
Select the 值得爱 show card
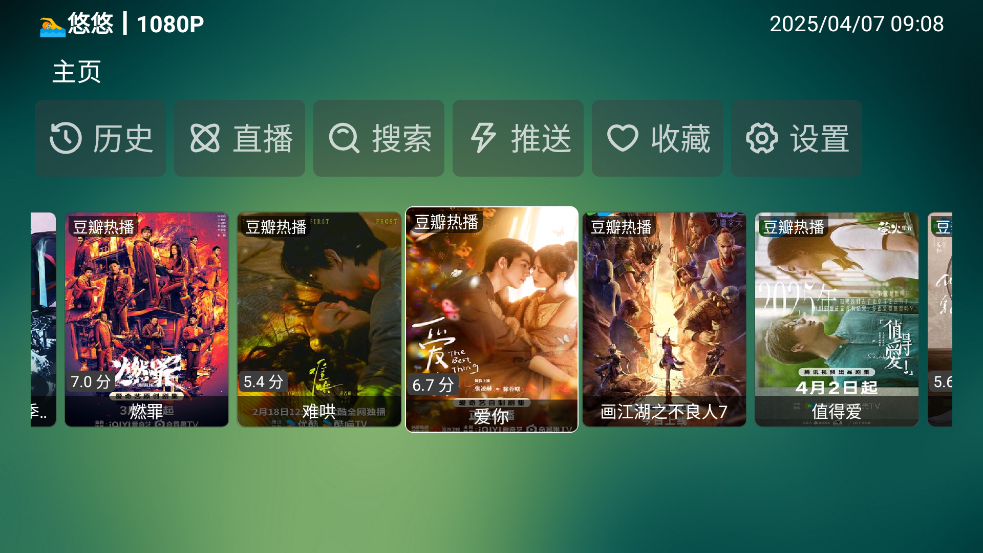836,319
